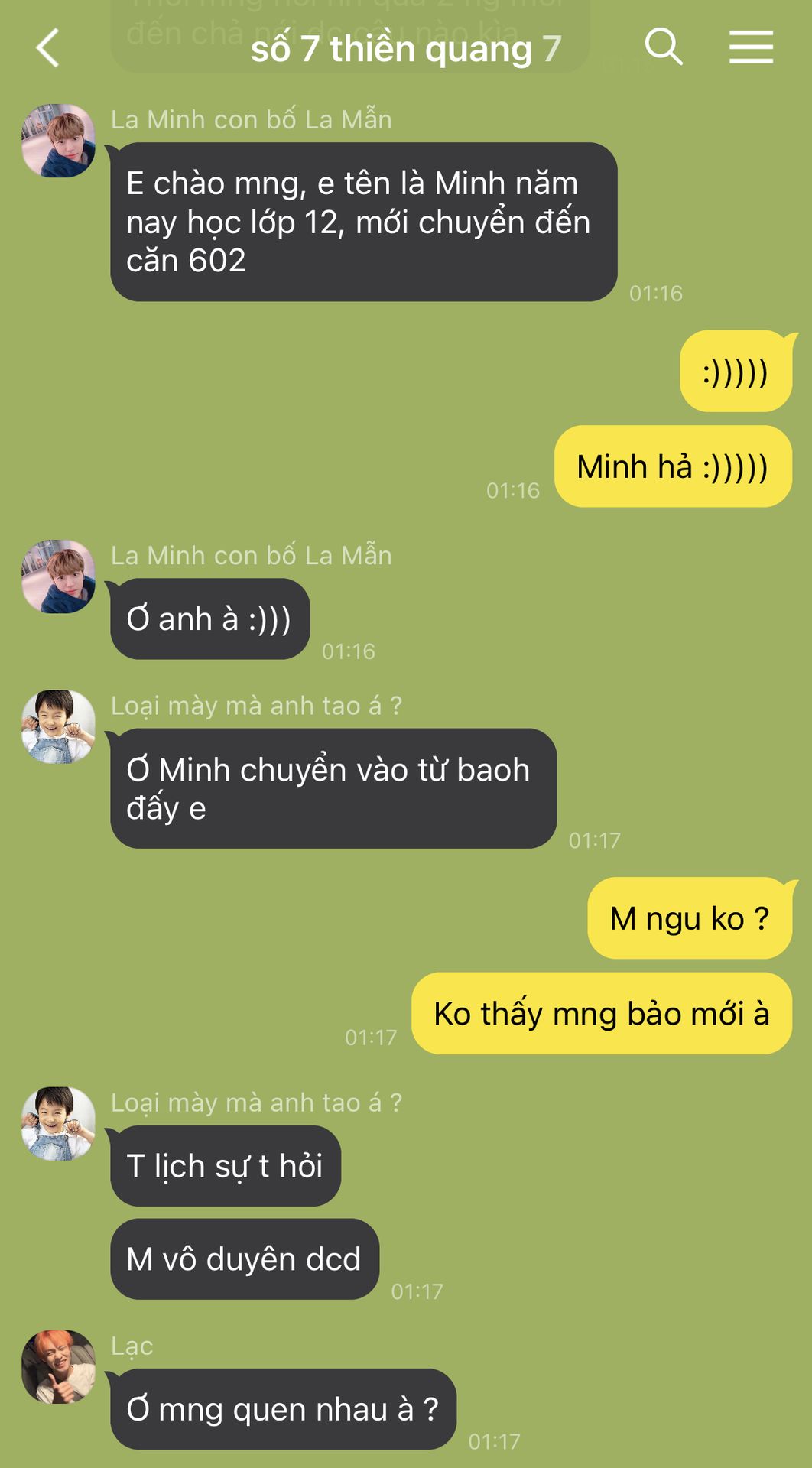Open Lạc's profile picture
The image size is (812, 1468).
[x=58, y=1366]
